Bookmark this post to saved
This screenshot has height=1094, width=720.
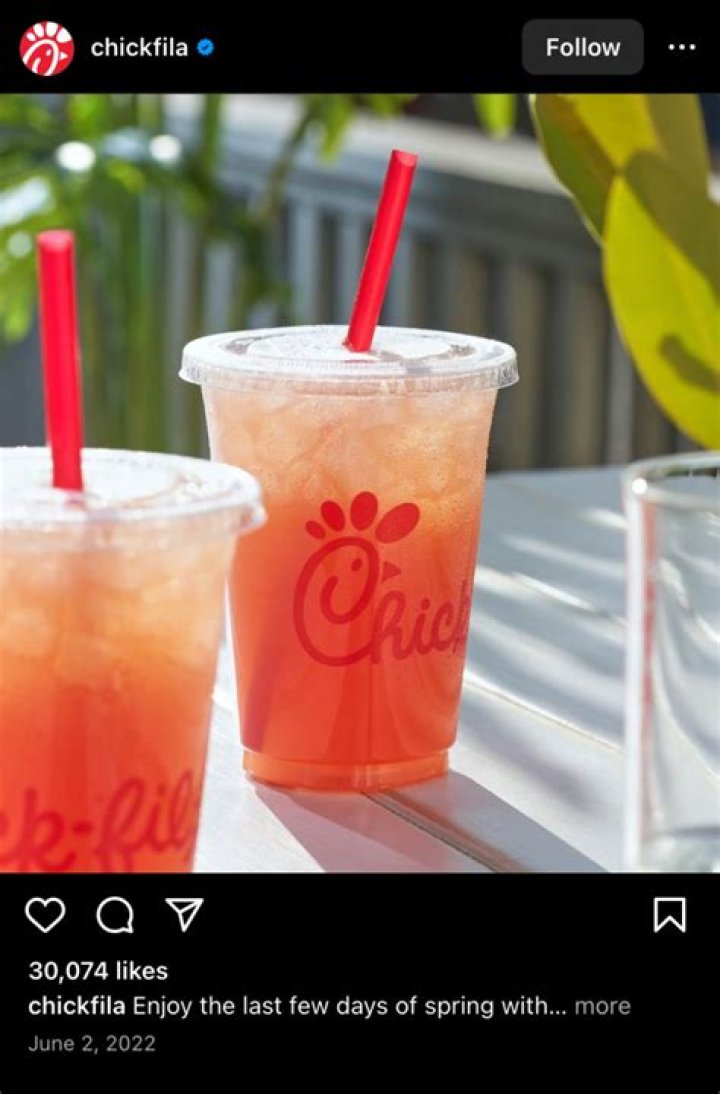pyautogui.click(x=669, y=914)
